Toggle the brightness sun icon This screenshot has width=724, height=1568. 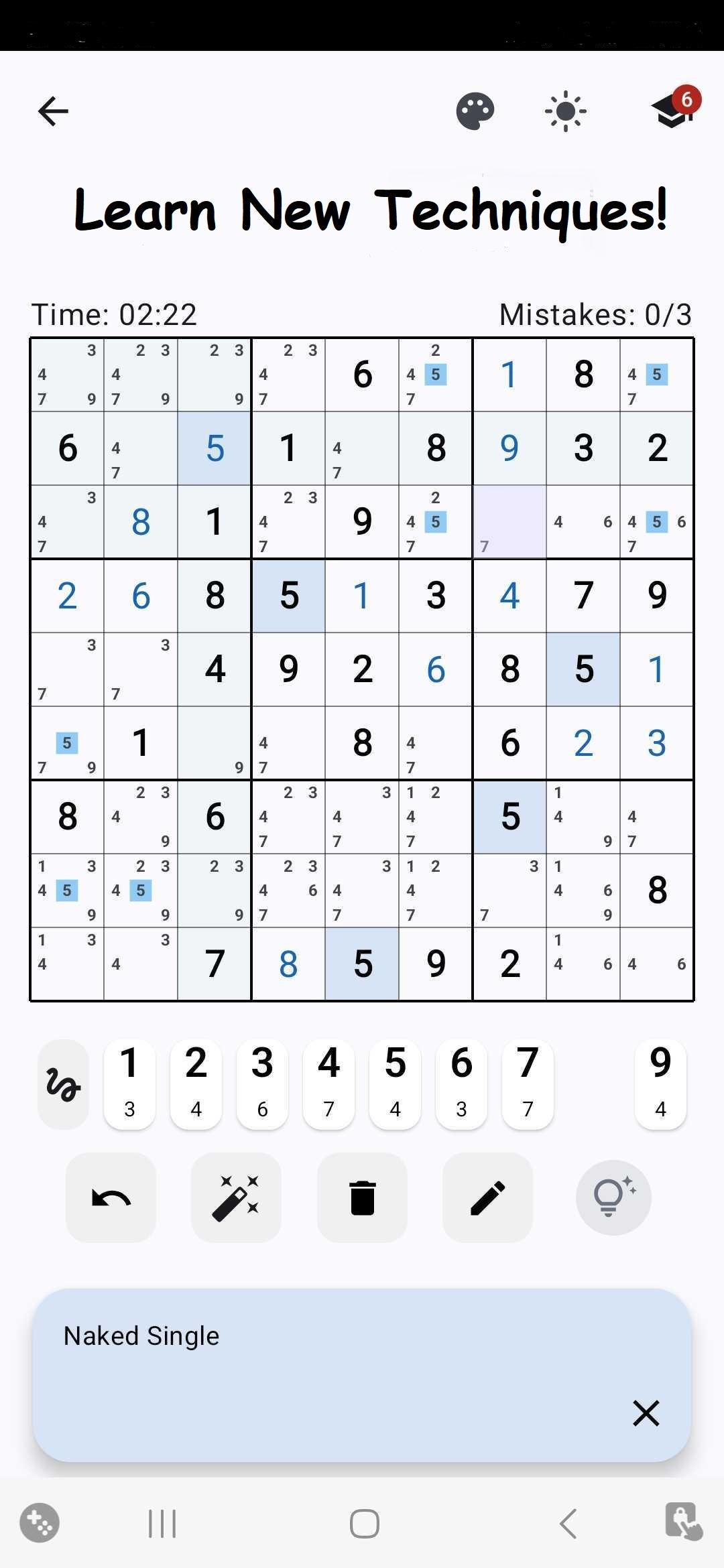(x=565, y=111)
